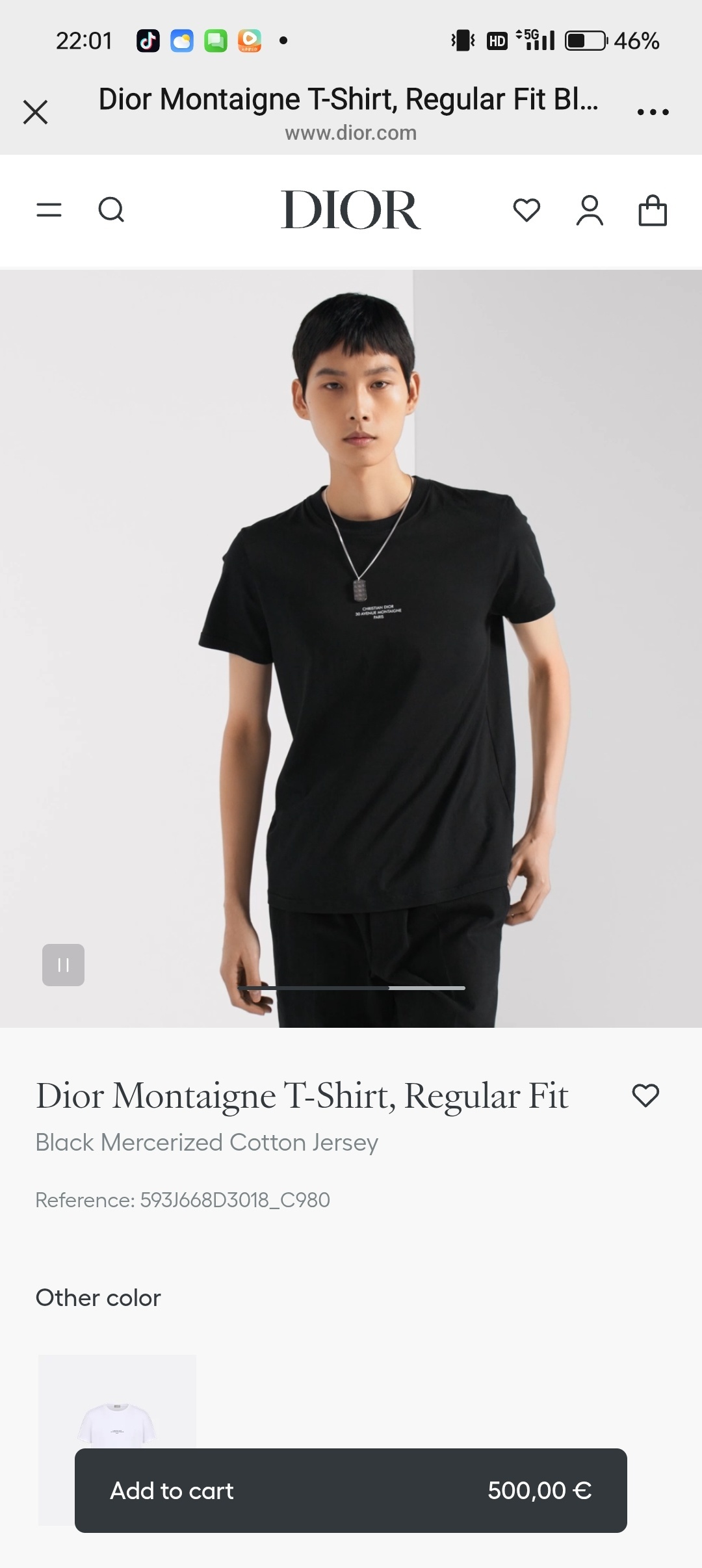Open the account profile icon
Image resolution: width=702 pixels, height=1568 pixels.
point(590,210)
